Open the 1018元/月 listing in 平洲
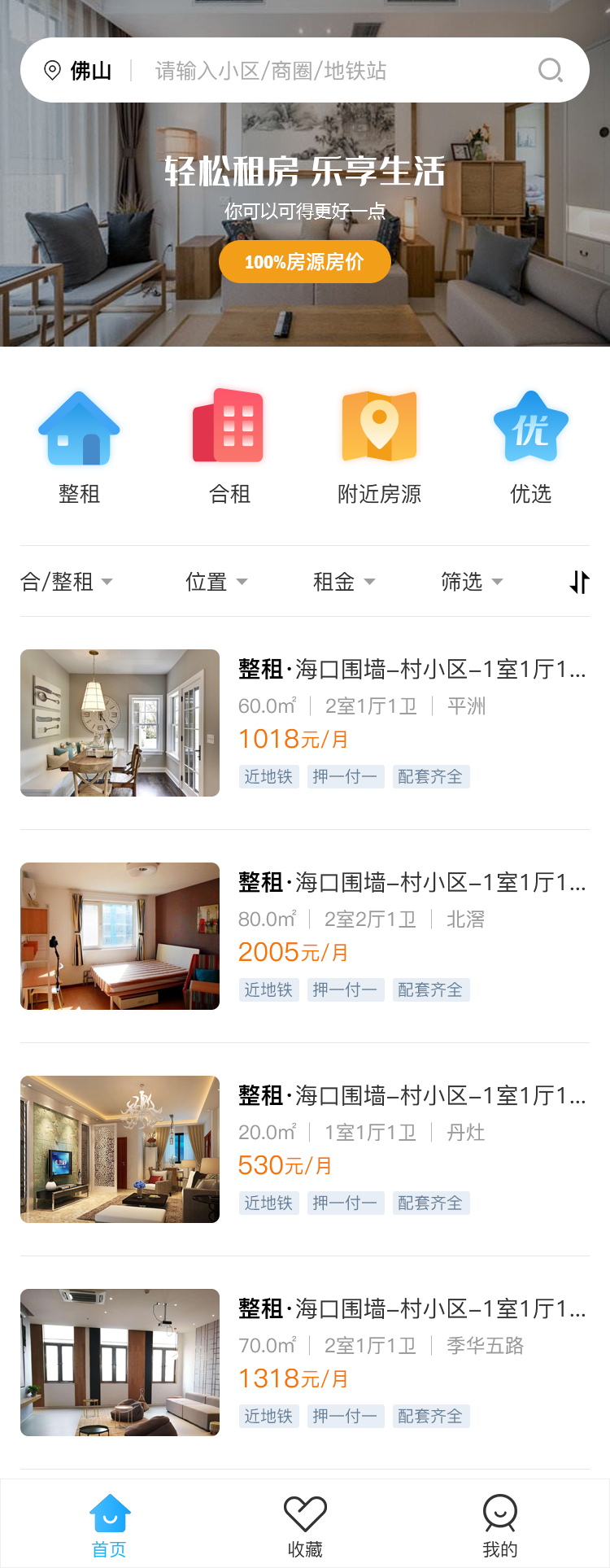This screenshot has width=610, height=1568. 305,723
